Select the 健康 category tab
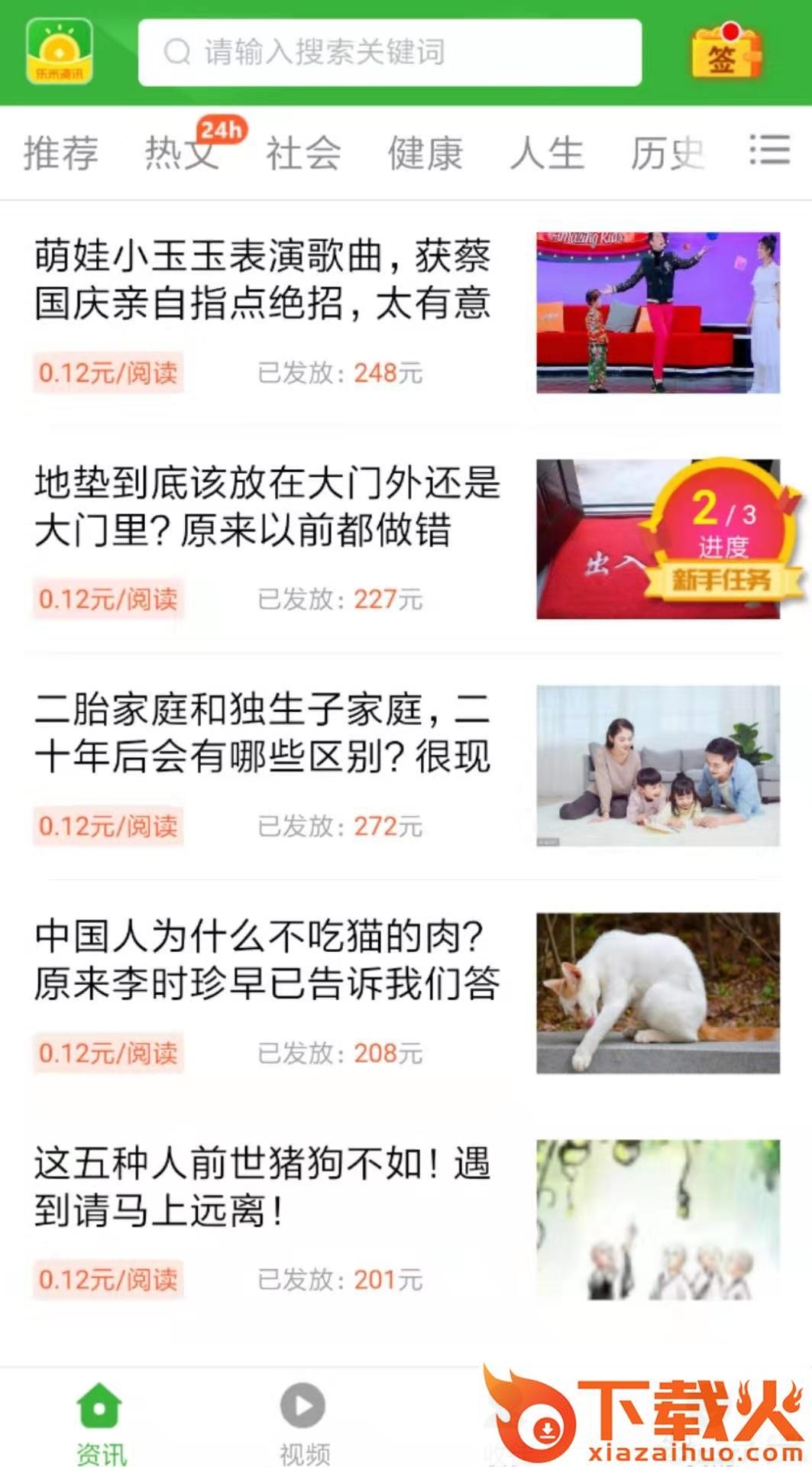The width and height of the screenshot is (812, 1467). coord(425,153)
